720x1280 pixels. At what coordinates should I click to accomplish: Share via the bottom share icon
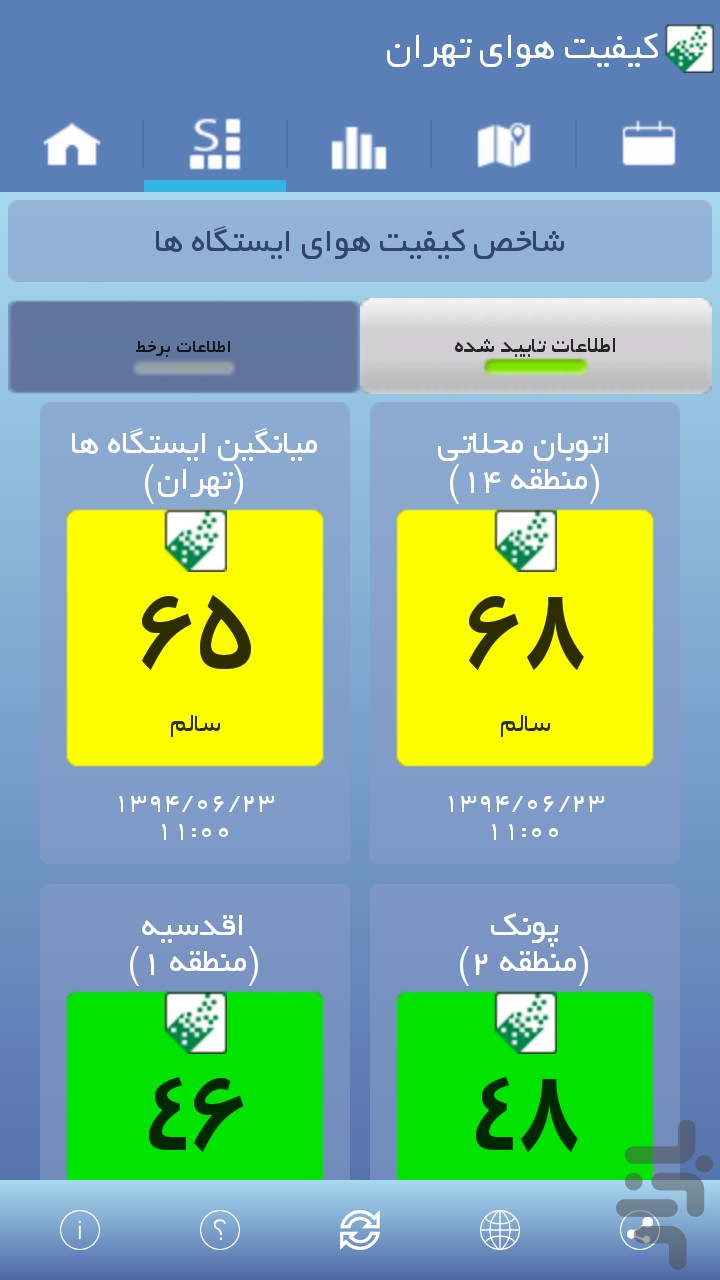point(640,1229)
